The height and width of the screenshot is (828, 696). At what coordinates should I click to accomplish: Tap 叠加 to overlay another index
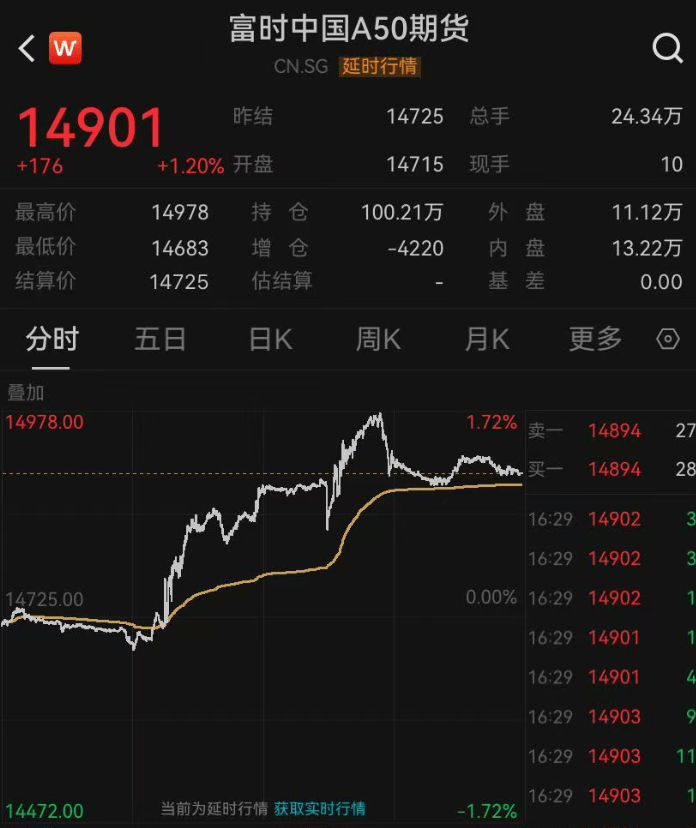tap(26, 393)
